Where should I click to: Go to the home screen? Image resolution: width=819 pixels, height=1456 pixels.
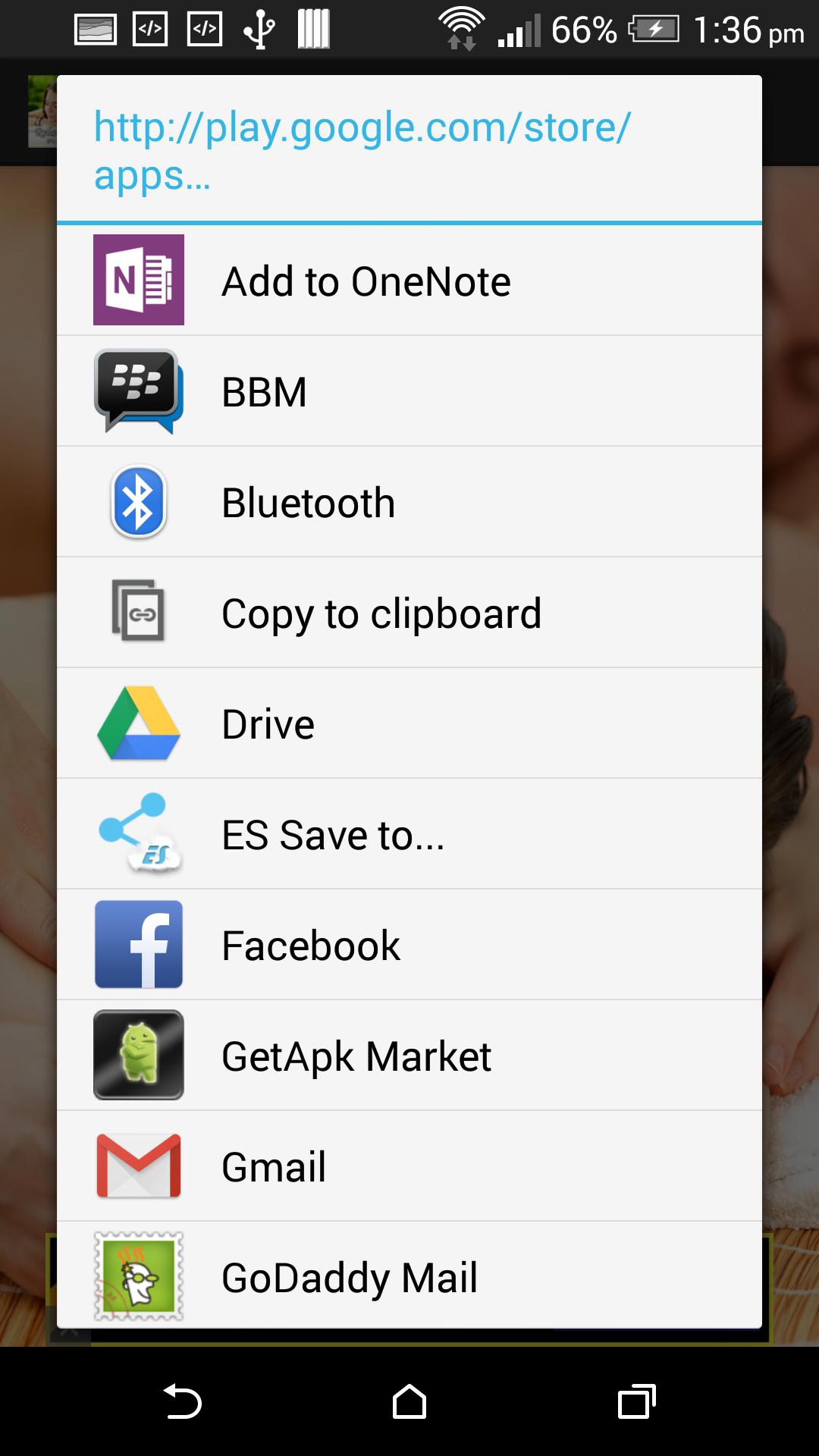pos(409,1401)
